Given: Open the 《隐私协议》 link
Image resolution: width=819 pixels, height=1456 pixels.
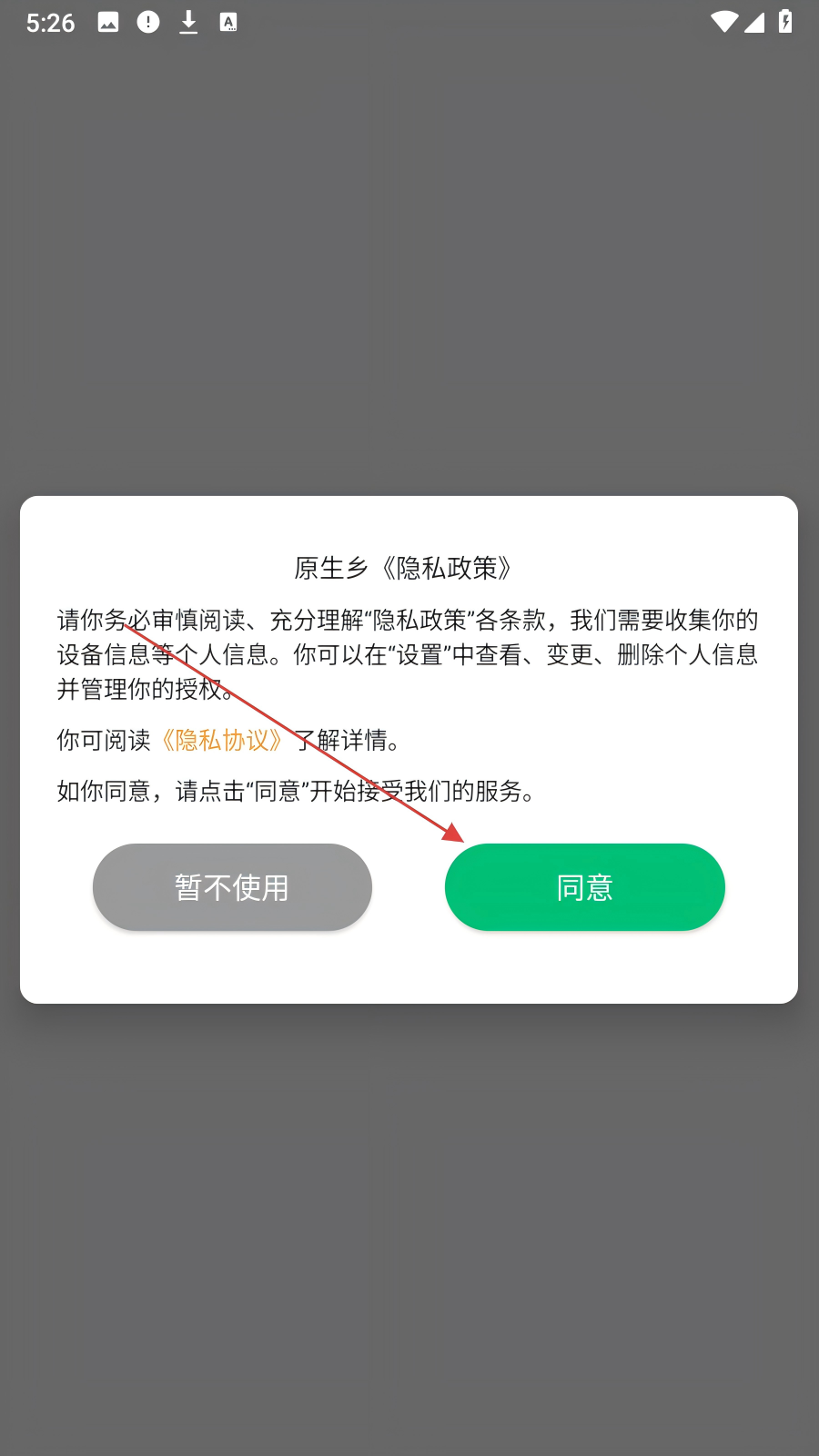Looking at the screenshot, I should 221,740.
